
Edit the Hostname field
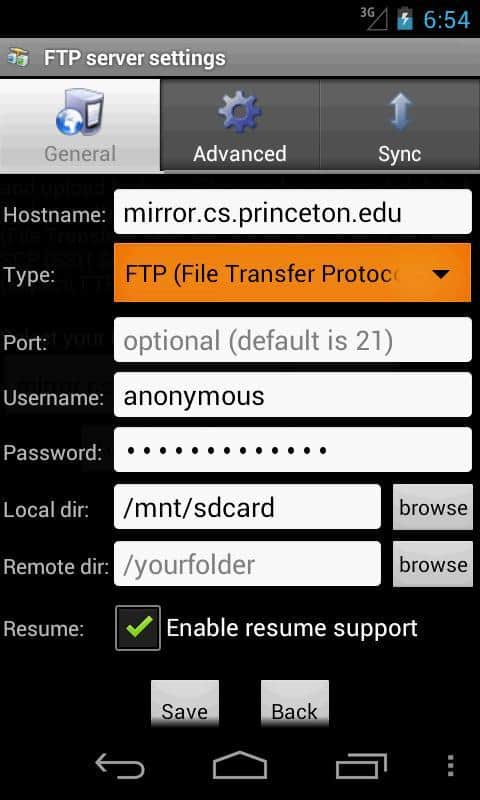point(293,212)
